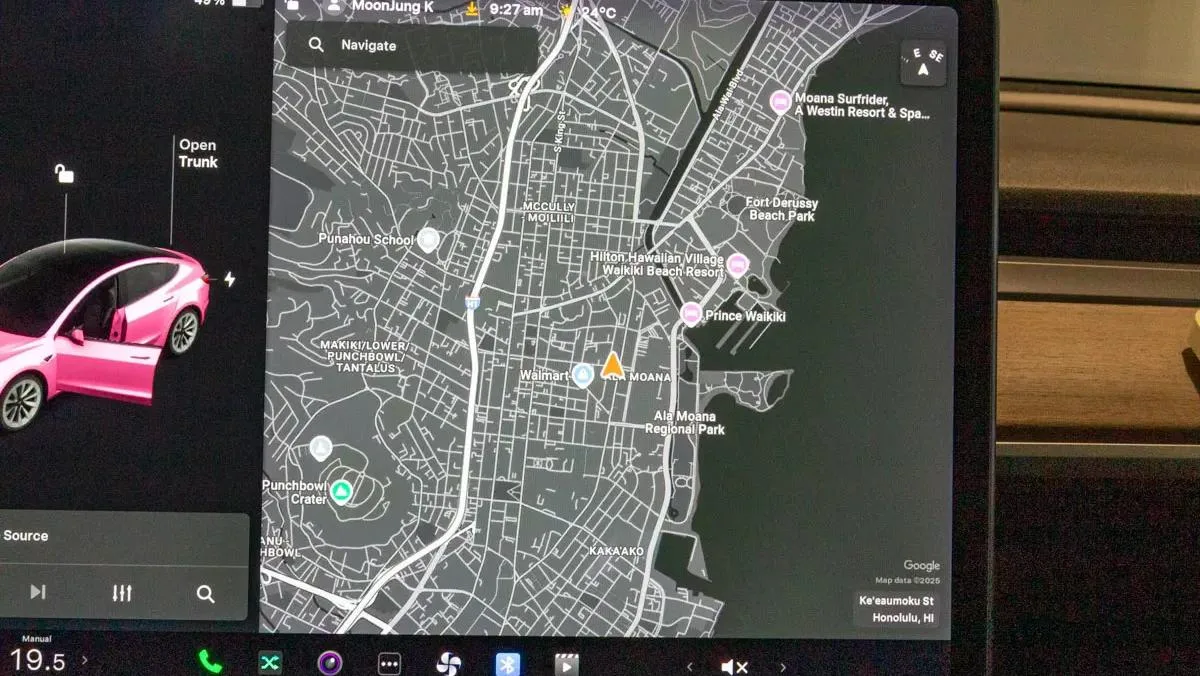Image resolution: width=1200 pixels, height=676 pixels.
Task: Open the charge port lightning icon
Action: (x=230, y=280)
